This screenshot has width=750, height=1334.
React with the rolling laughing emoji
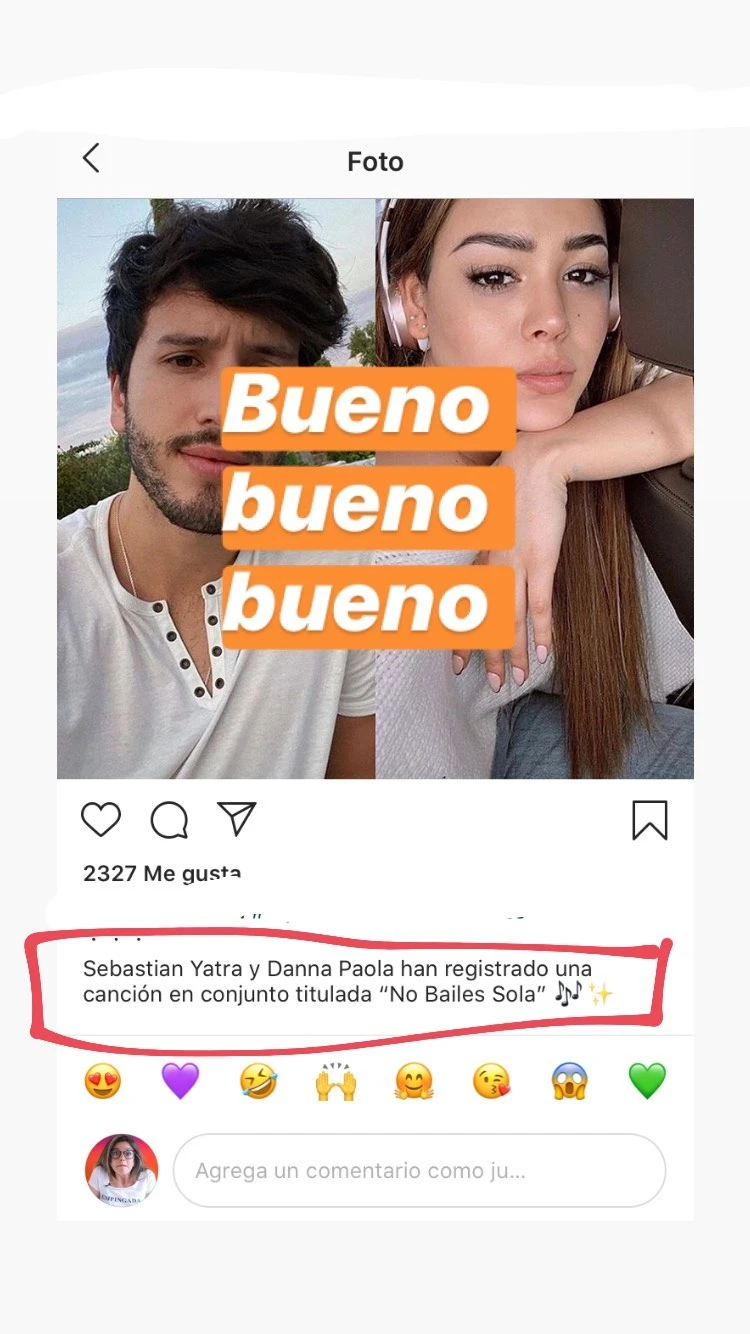click(x=258, y=1081)
